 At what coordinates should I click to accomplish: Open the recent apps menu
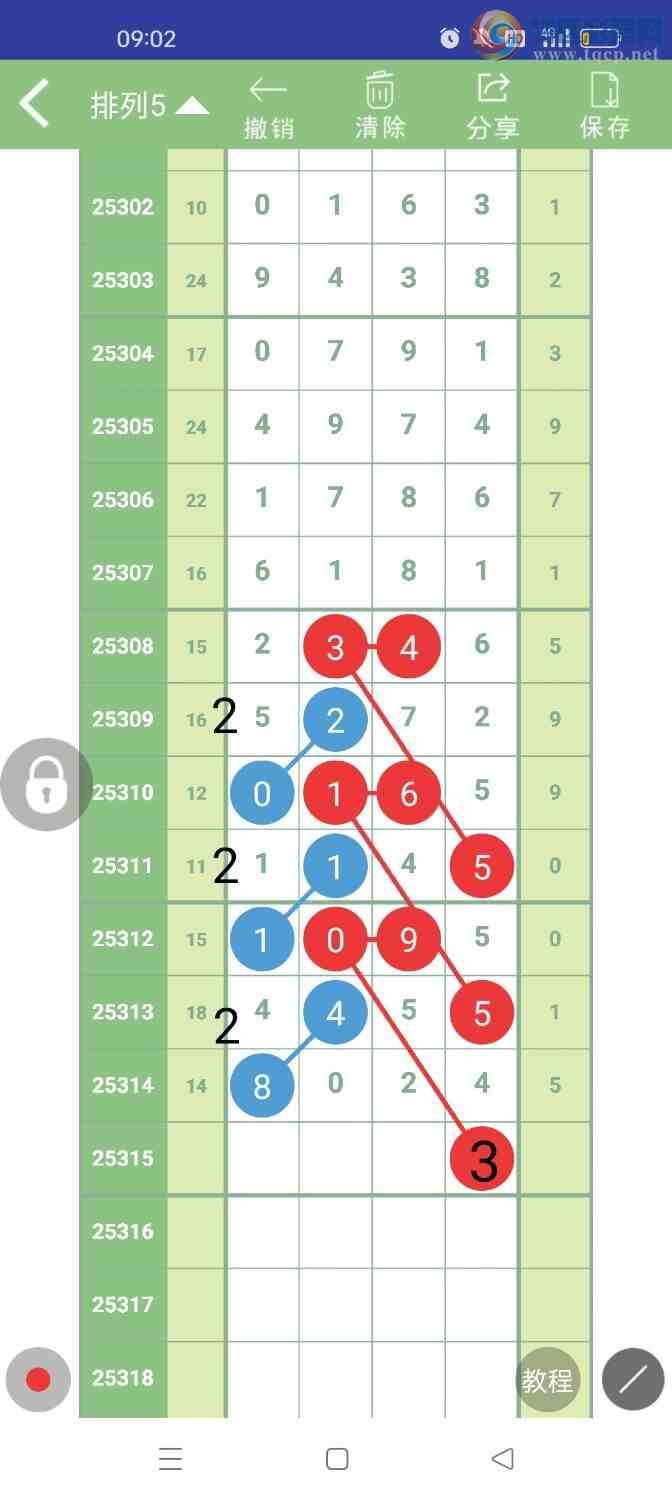pos(171,1459)
